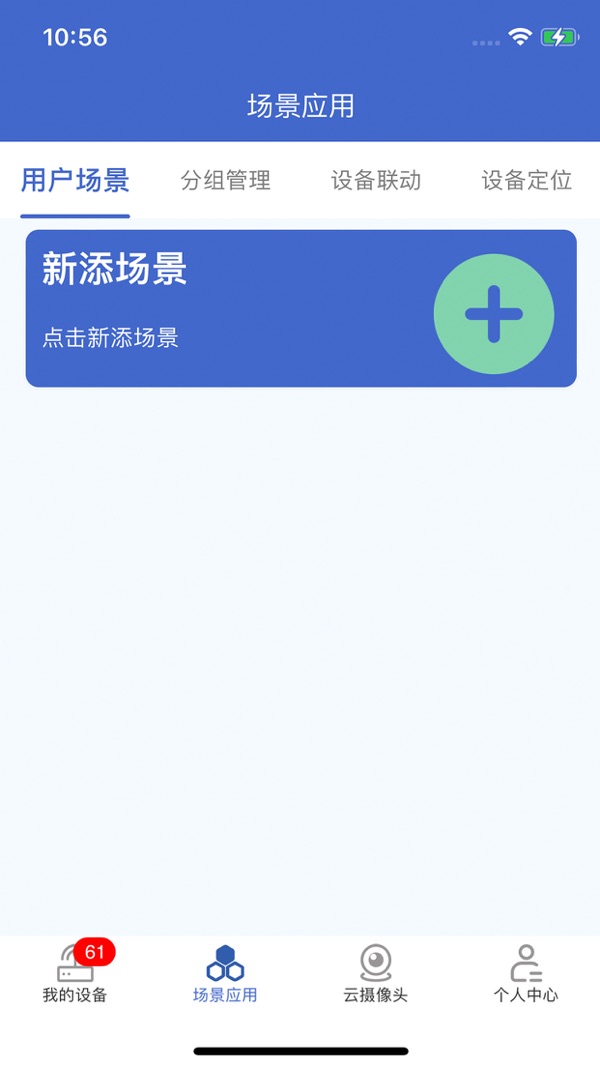Screen dimensions: 600x1067
Task: Switch to 个人中心 tab
Action: pyautogui.click(x=525, y=973)
